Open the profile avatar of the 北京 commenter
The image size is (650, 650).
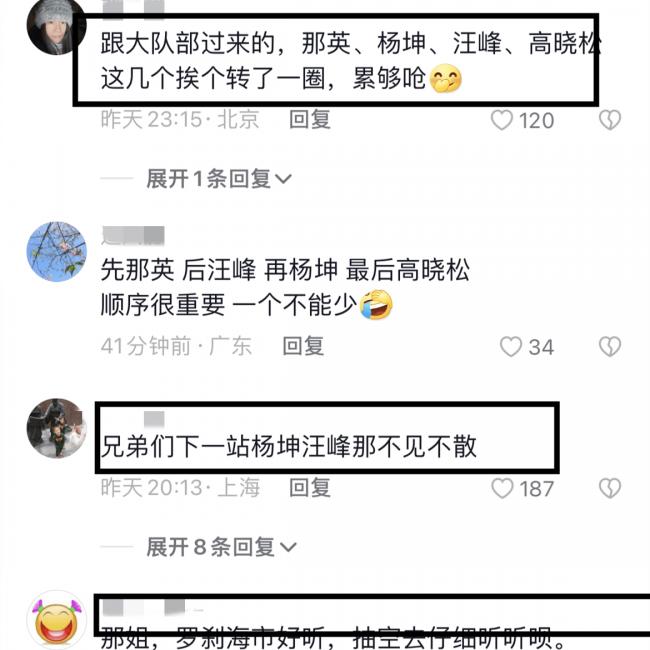[55, 26]
